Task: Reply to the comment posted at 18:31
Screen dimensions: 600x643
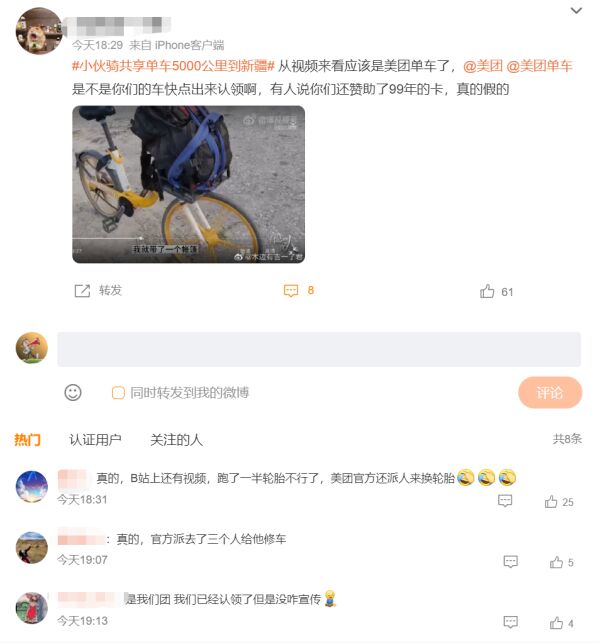Action: click(x=505, y=502)
